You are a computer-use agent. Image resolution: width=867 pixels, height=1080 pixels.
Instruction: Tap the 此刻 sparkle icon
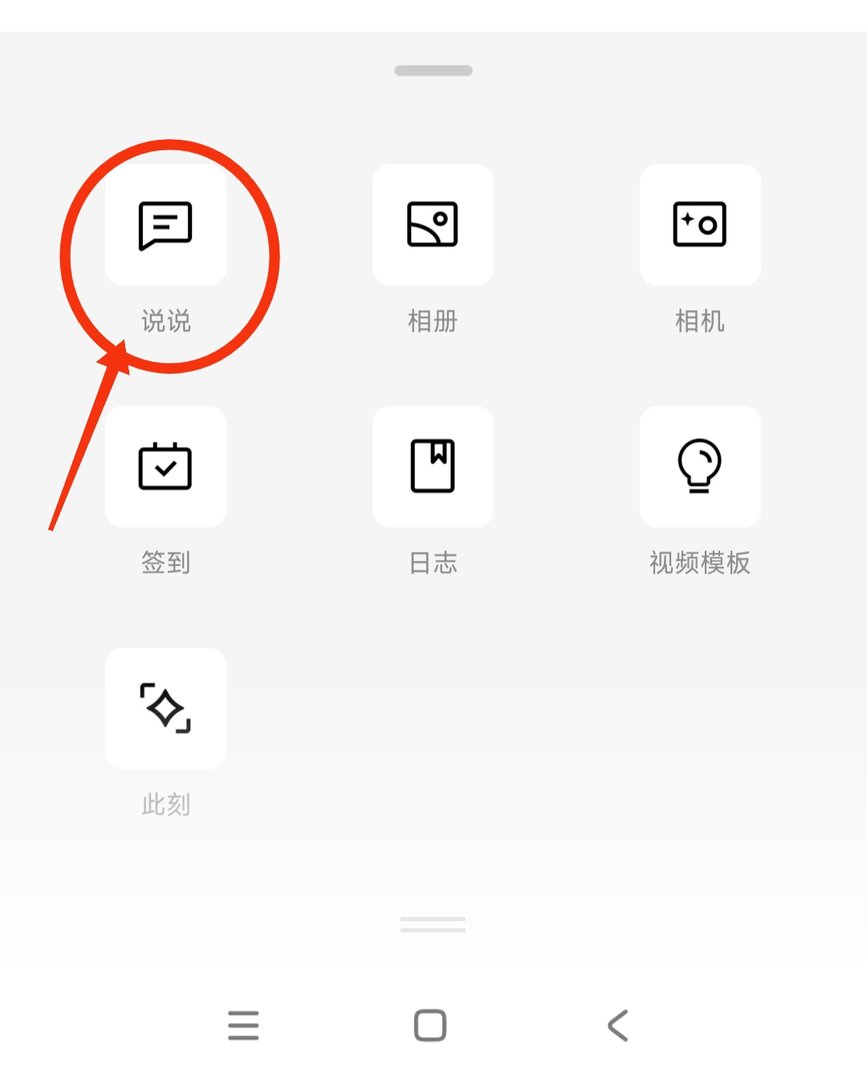pos(165,709)
